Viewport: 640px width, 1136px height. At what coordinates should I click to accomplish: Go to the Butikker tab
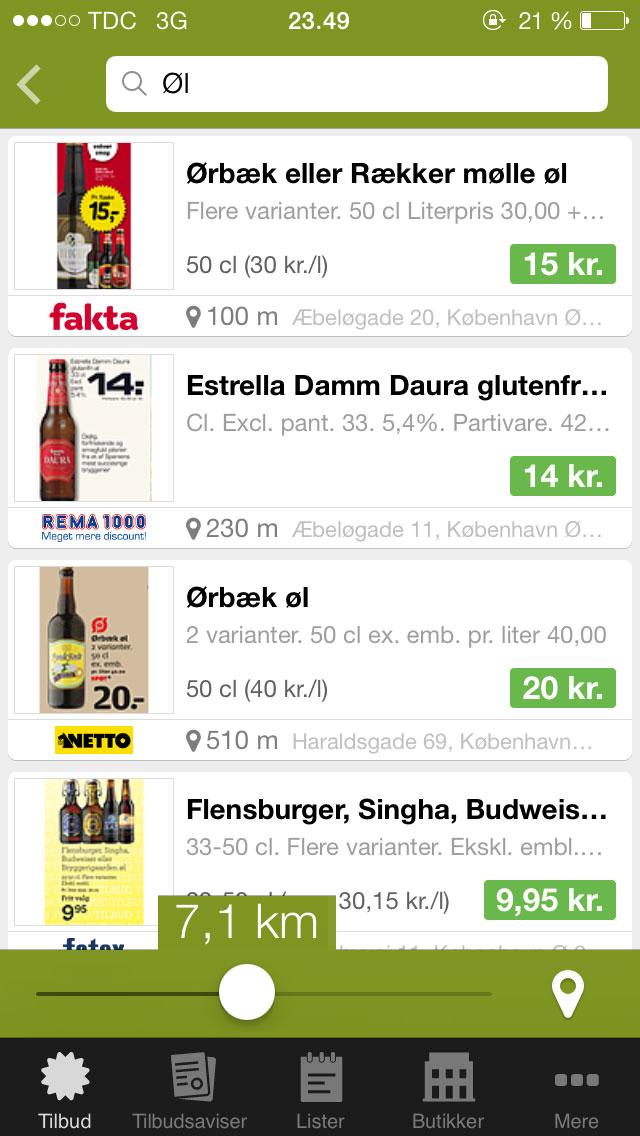coord(448,1088)
